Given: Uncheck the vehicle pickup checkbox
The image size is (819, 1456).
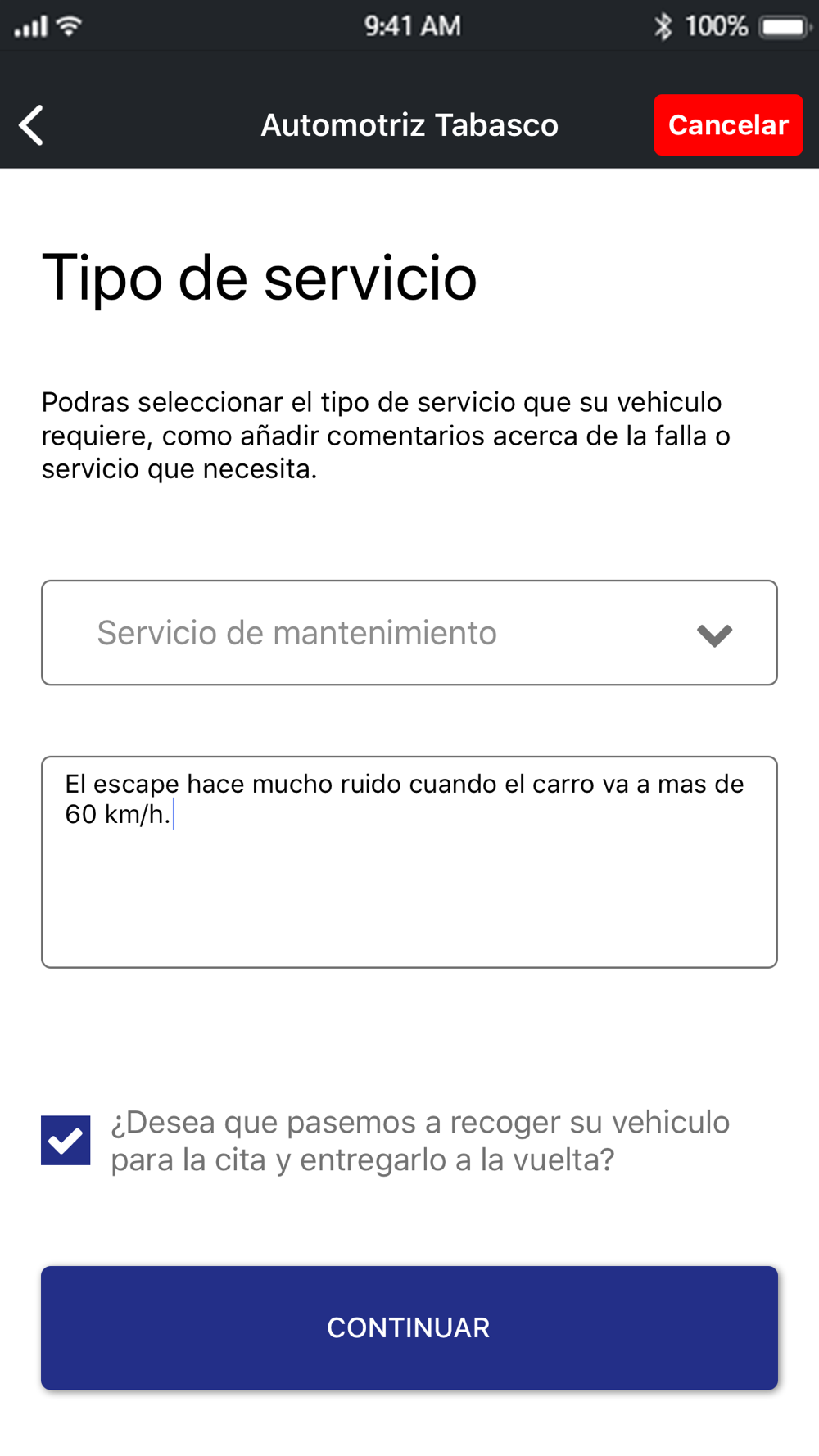Looking at the screenshot, I should (x=66, y=1140).
